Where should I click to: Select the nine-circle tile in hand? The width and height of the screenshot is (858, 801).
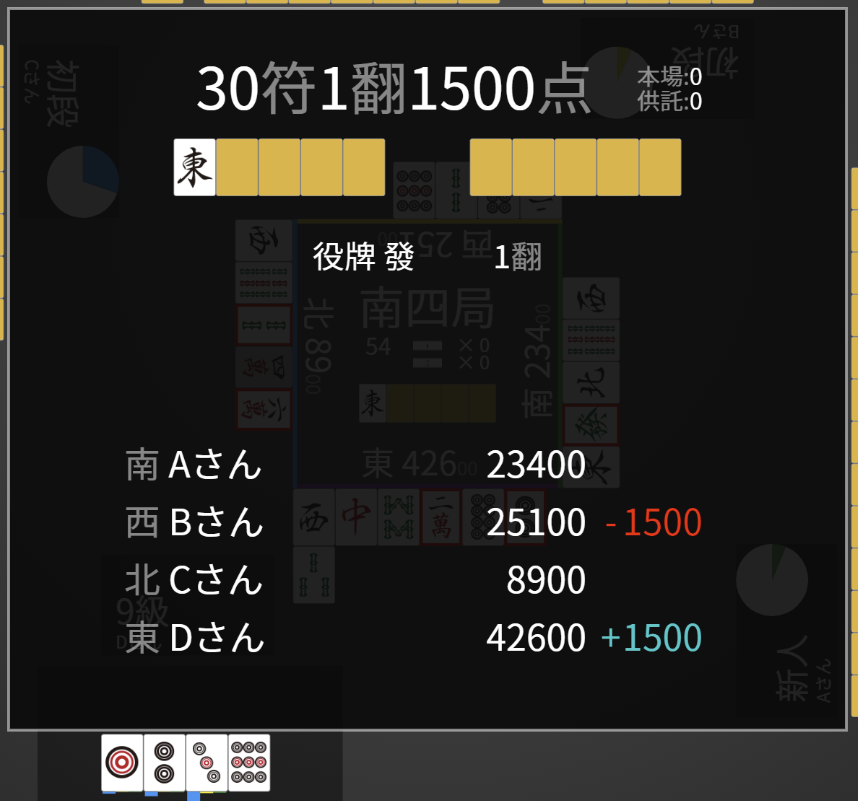click(249, 763)
